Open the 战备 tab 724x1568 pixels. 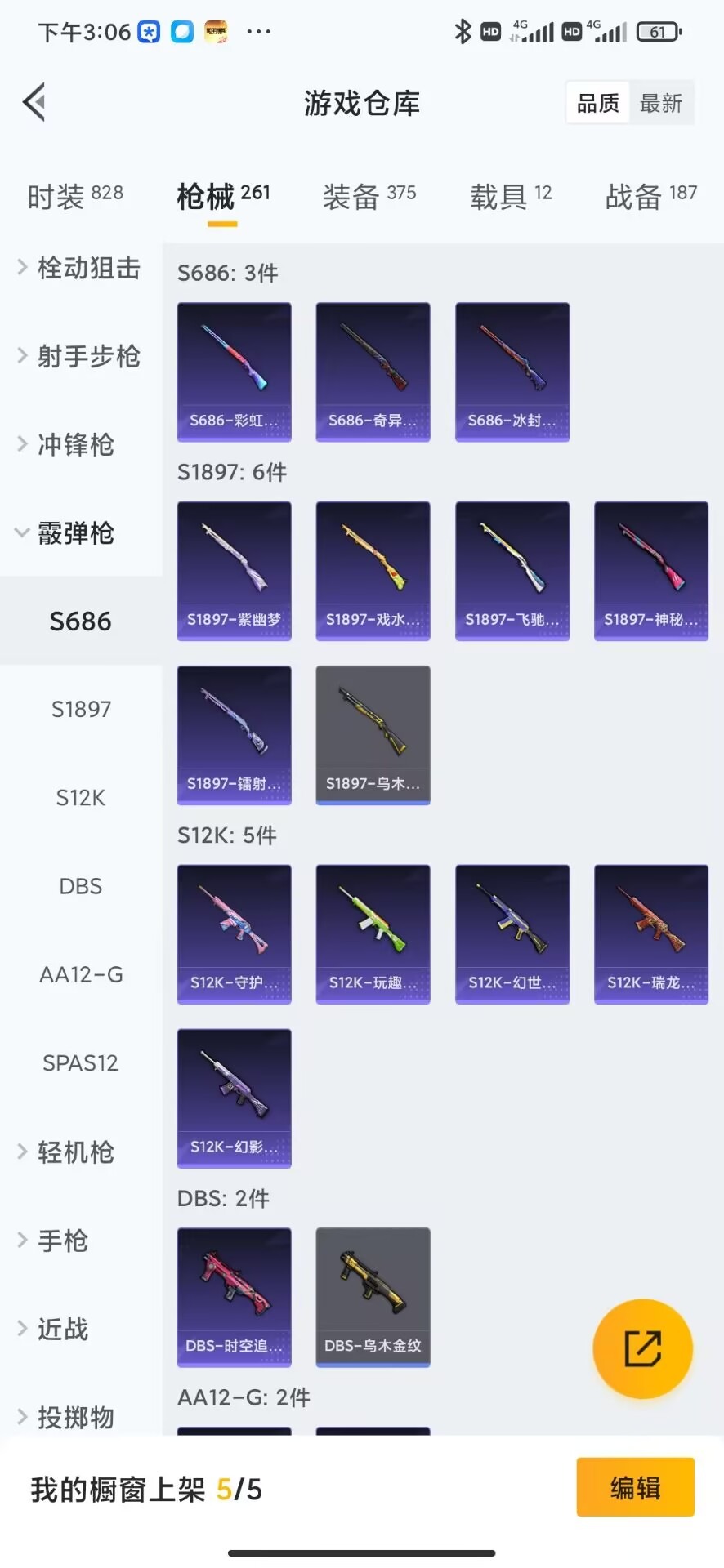[650, 196]
